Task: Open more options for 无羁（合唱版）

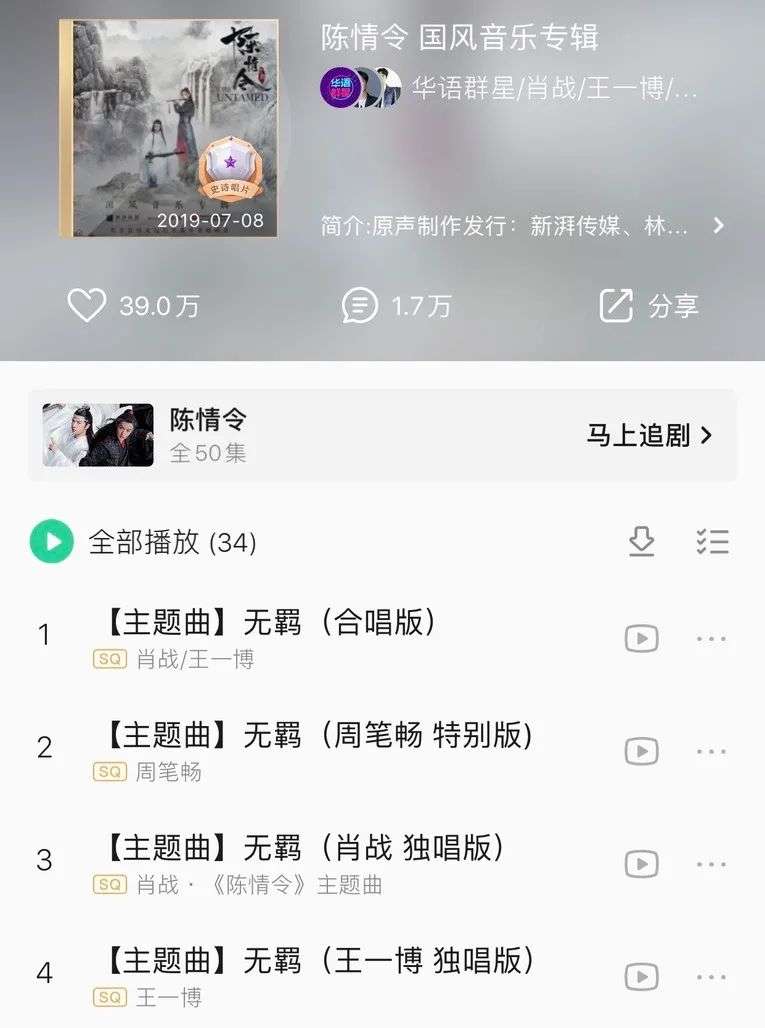Action: (x=711, y=638)
